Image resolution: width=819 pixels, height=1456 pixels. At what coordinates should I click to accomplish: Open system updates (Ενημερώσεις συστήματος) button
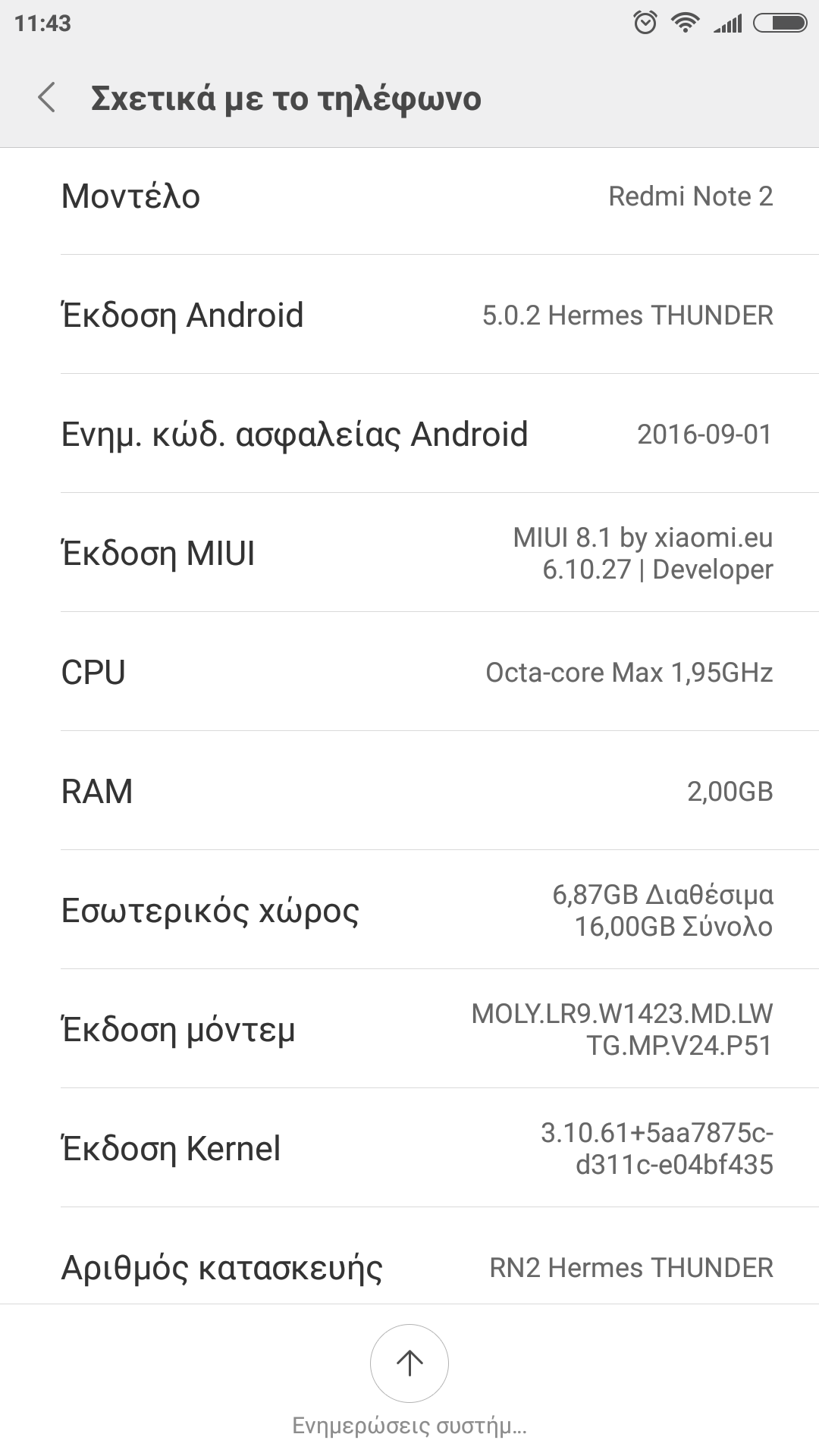point(409,1363)
